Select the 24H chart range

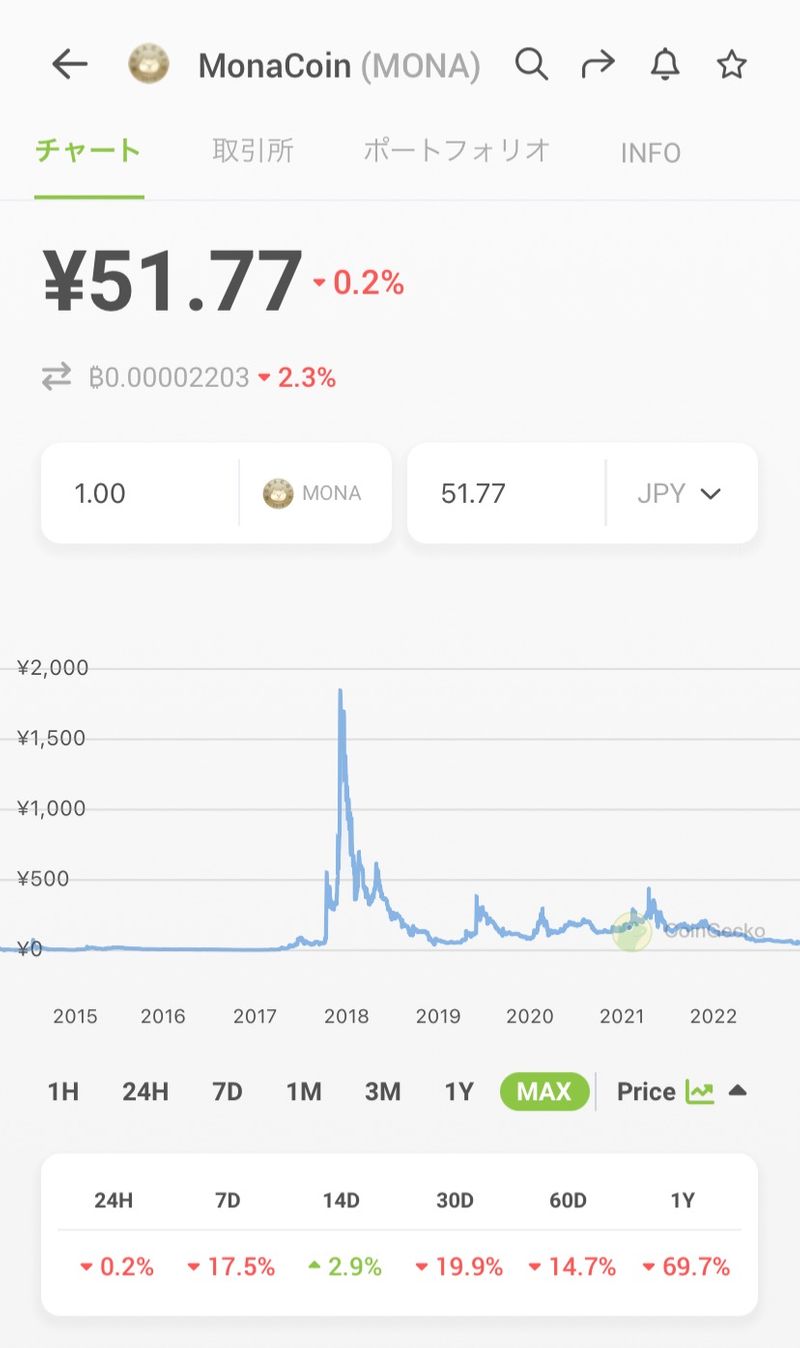[145, 1092]
